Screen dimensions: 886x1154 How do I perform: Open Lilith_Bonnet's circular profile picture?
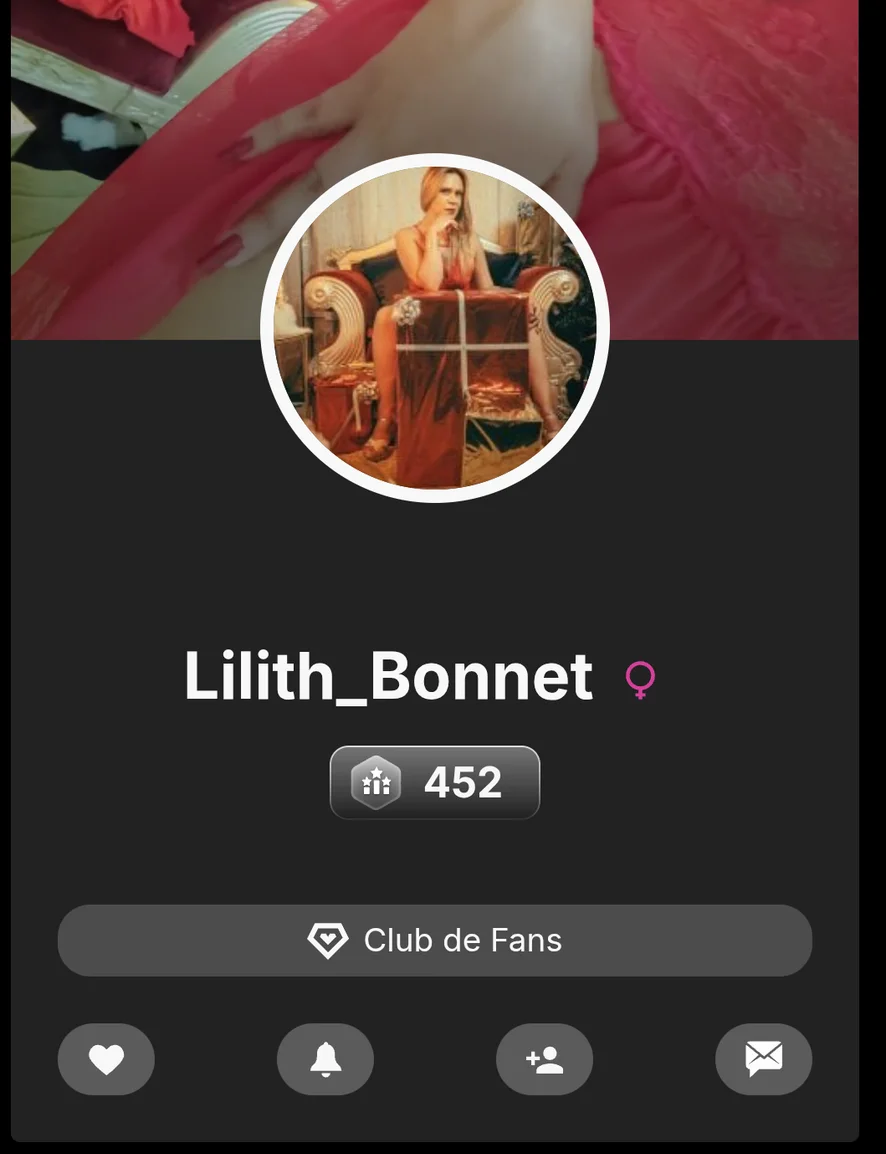[x=435, y=328]
